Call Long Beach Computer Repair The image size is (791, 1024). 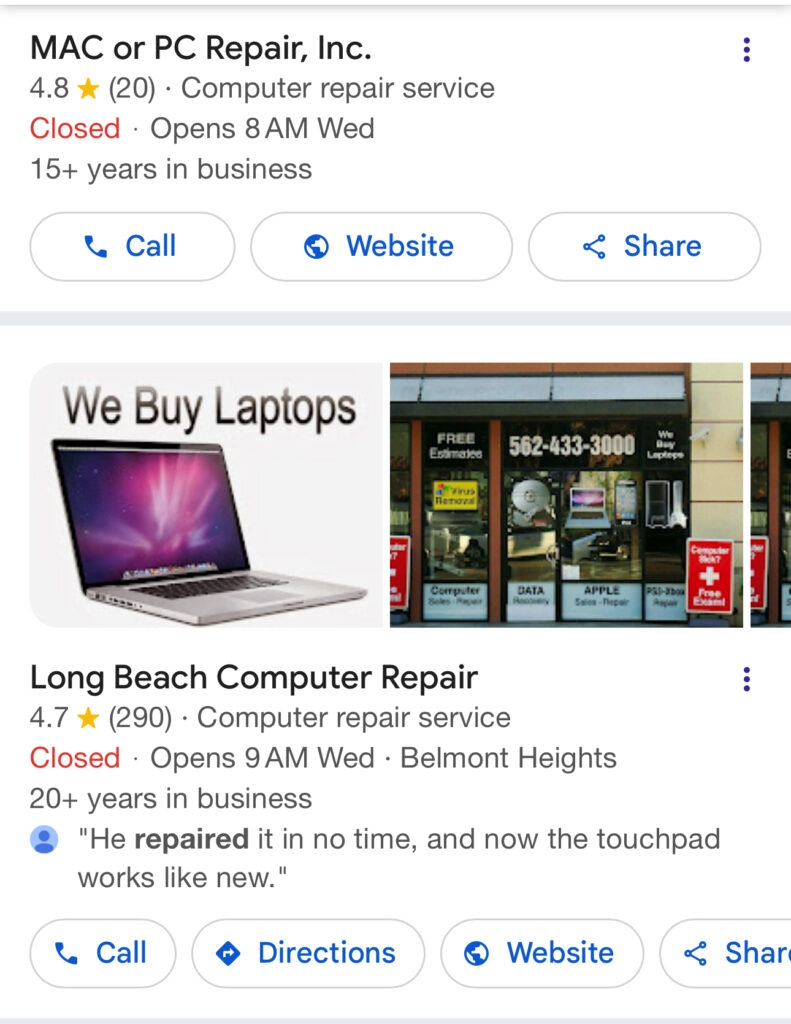point(103,953)
